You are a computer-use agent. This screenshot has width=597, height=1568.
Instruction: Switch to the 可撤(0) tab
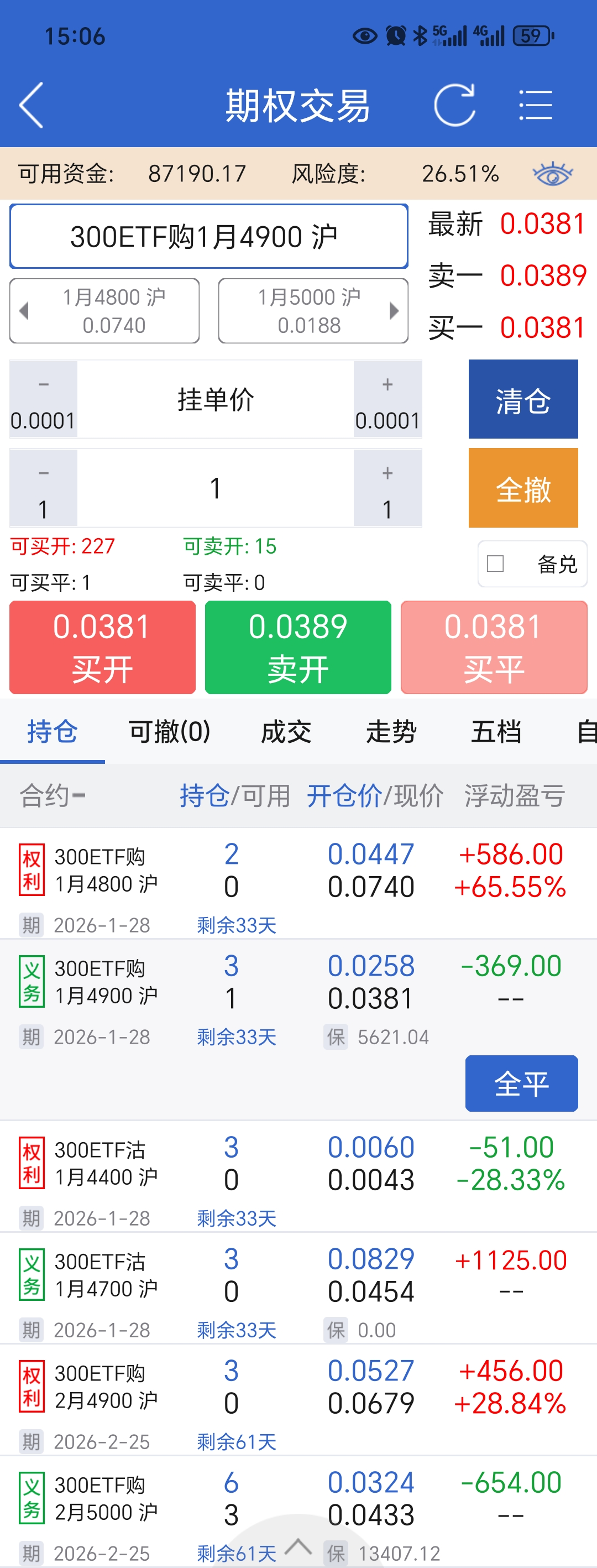tap(169, 732)
